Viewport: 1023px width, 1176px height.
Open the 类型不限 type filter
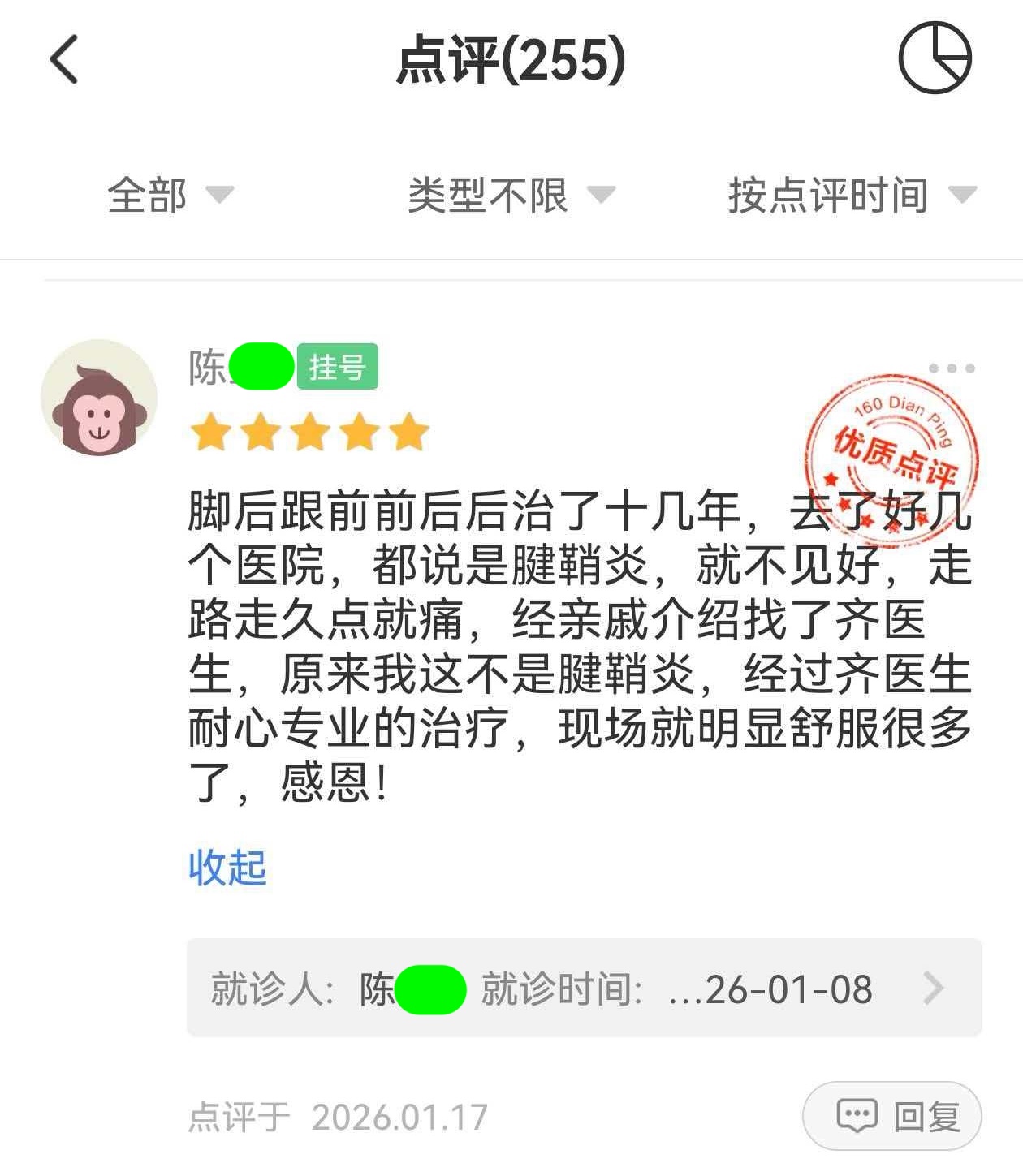click(511, 195)
